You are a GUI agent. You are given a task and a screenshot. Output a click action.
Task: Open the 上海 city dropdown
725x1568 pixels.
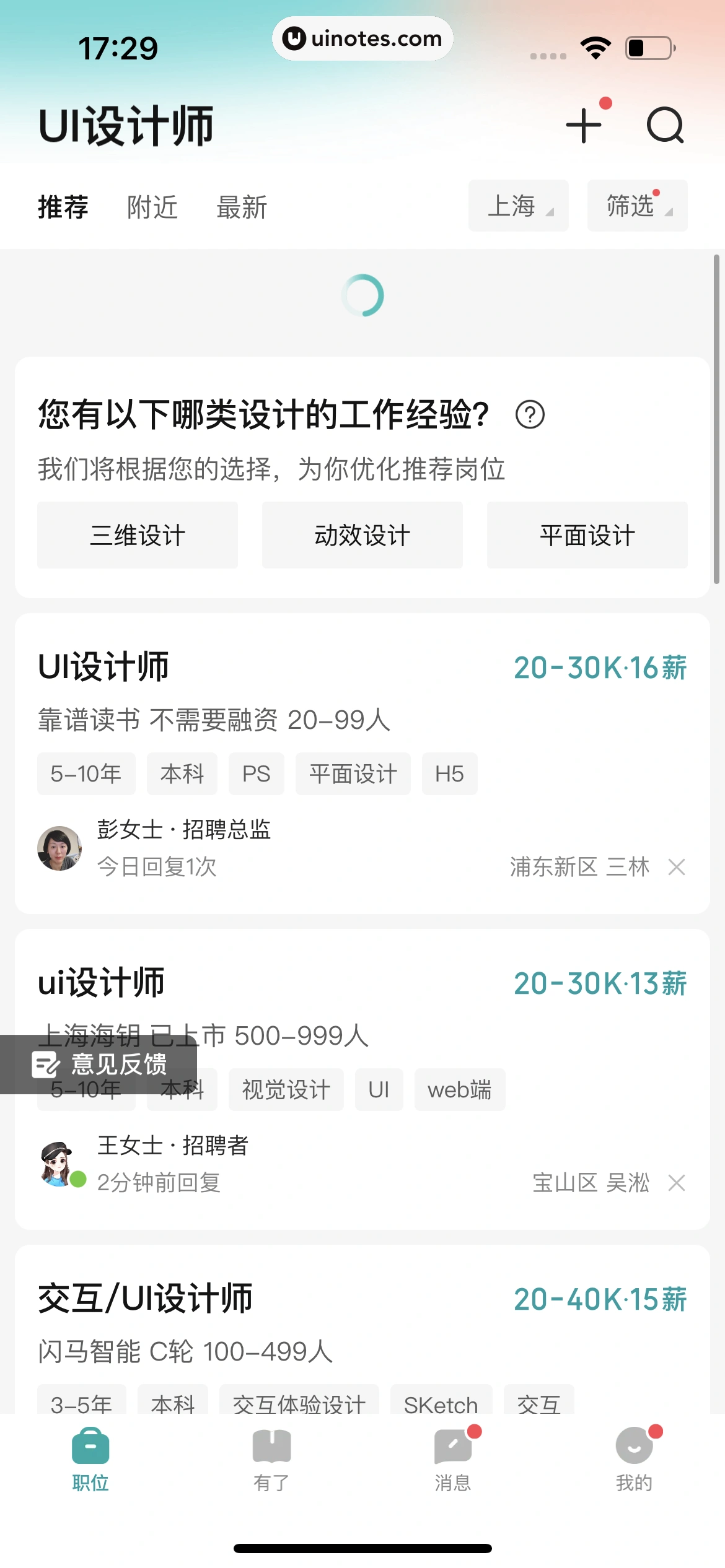(x=519, y=206)
